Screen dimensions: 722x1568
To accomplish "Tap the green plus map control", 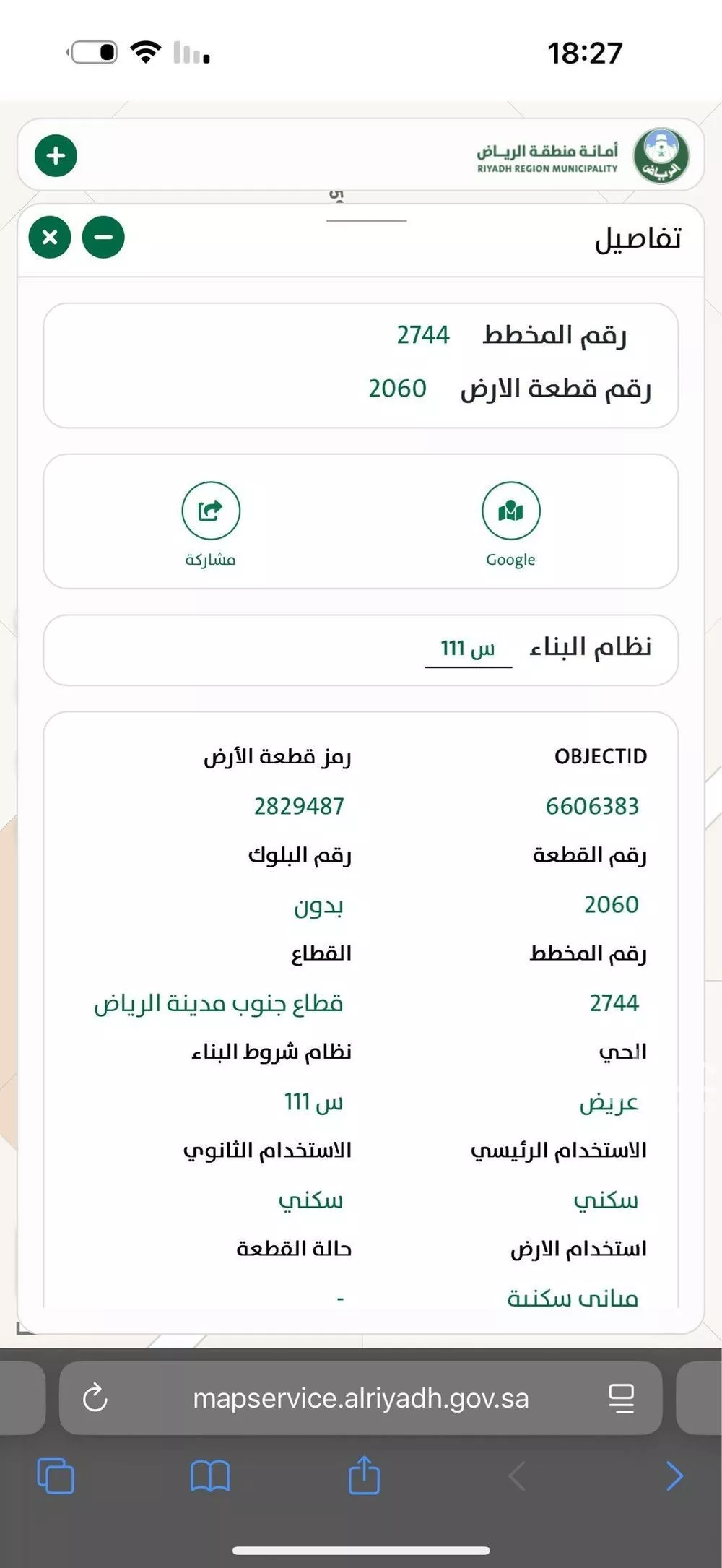I will click(x=55, y=155).
